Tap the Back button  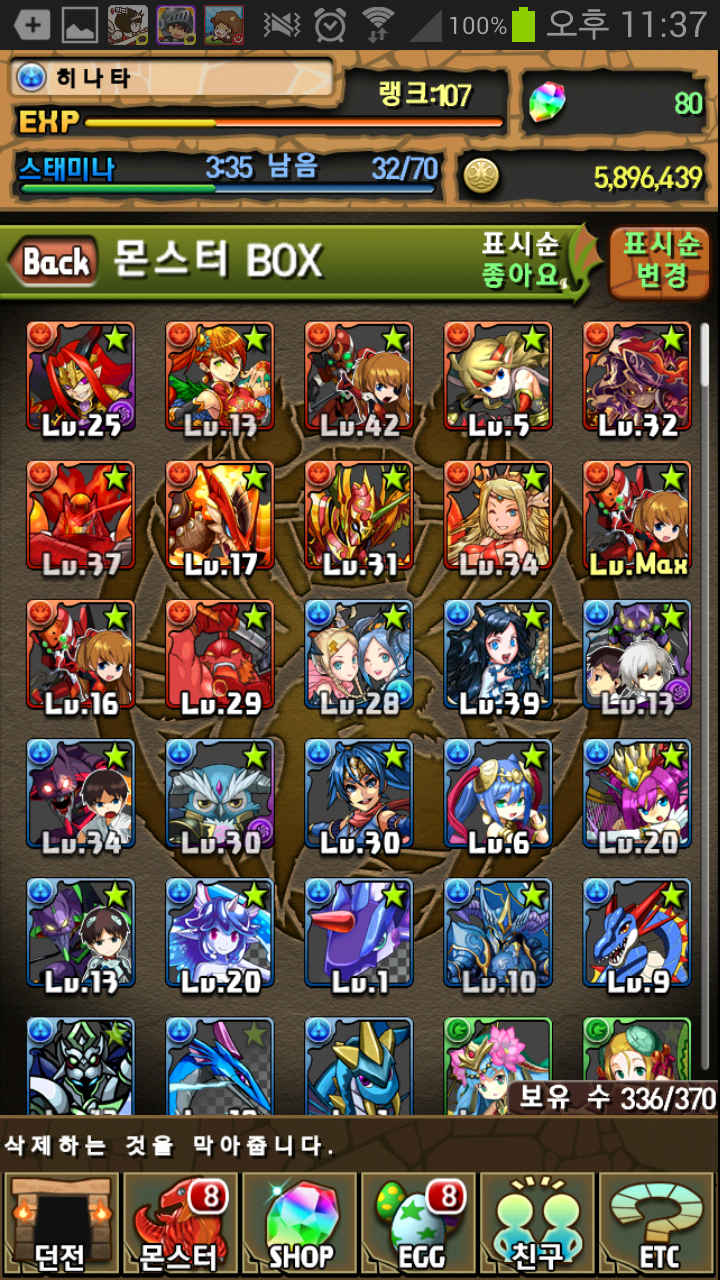[55, 263]
